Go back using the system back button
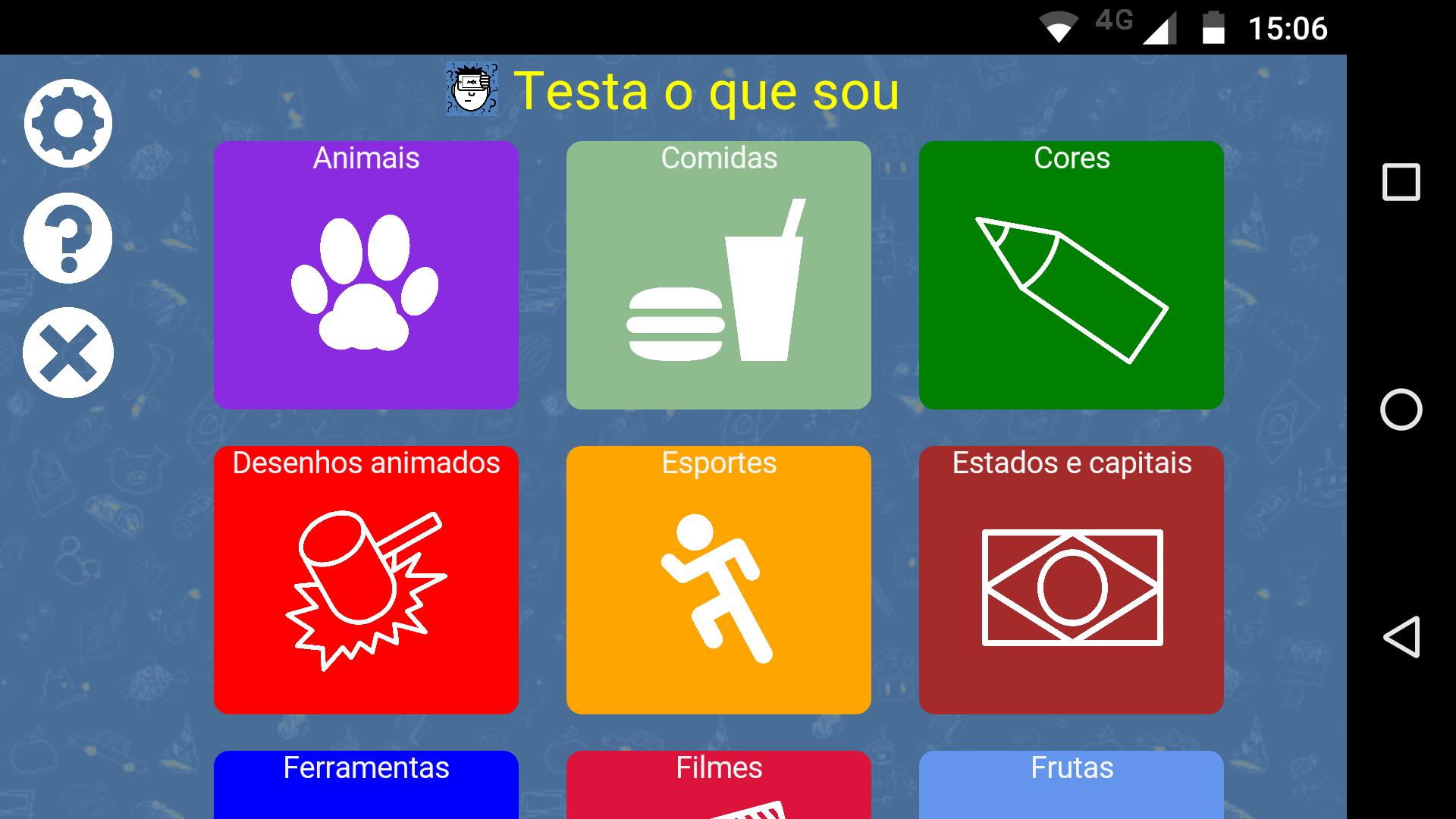 [x=1401, y=637]
